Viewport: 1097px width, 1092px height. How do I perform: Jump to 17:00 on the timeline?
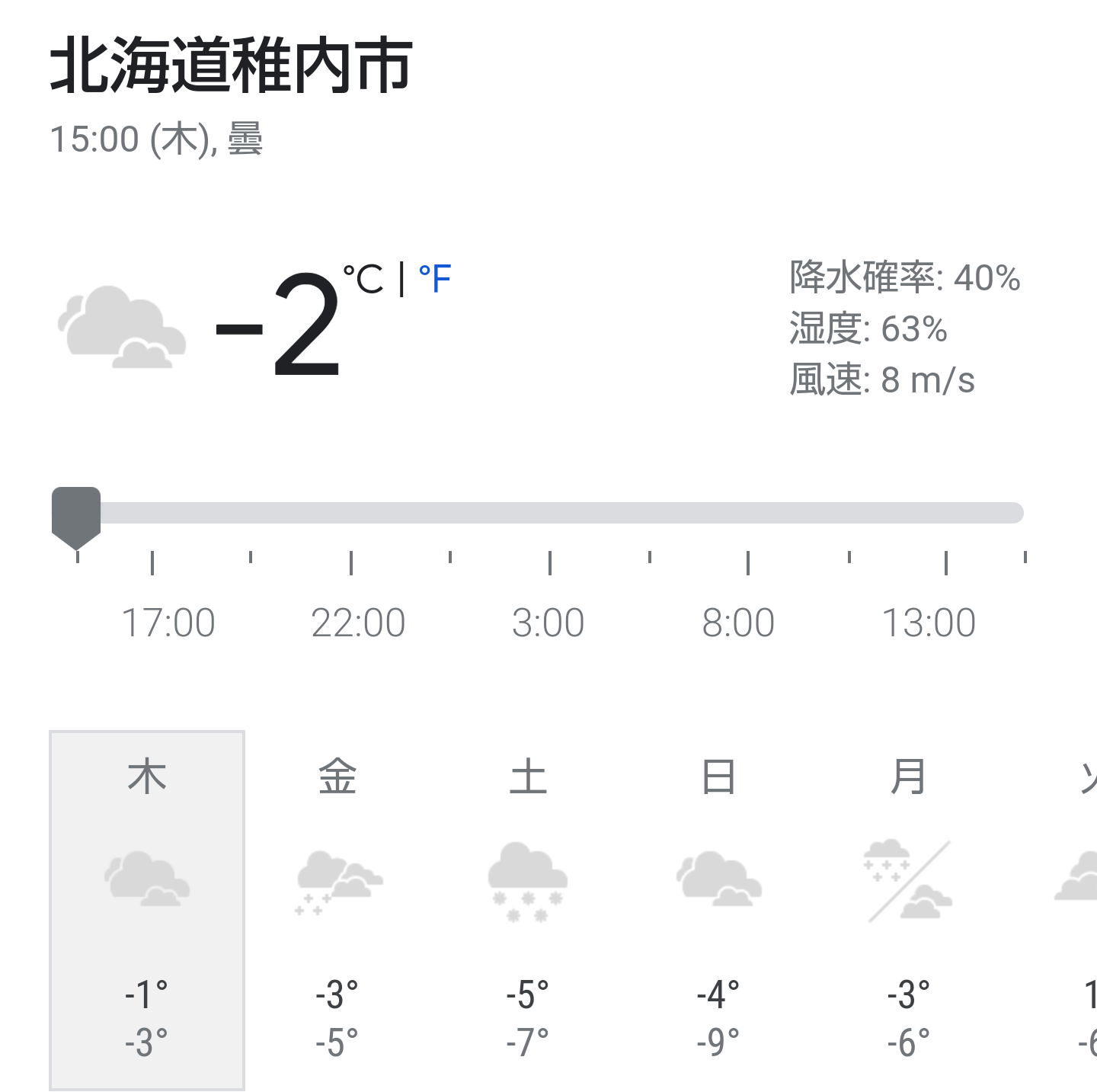coord(168,623)
